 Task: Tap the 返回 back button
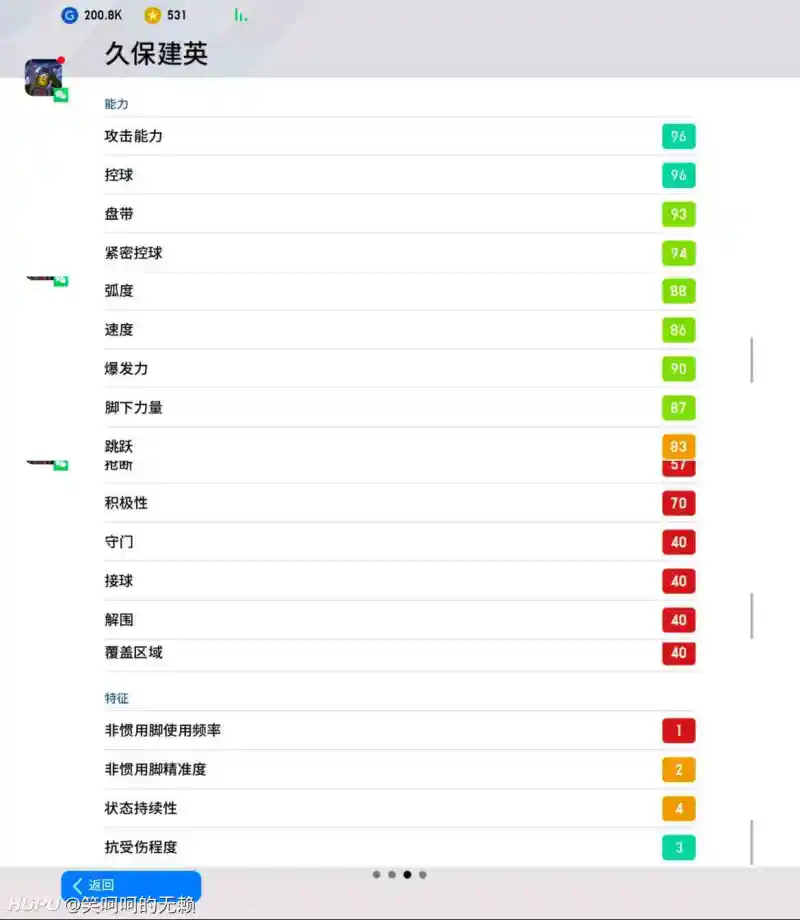click(130, 885)
